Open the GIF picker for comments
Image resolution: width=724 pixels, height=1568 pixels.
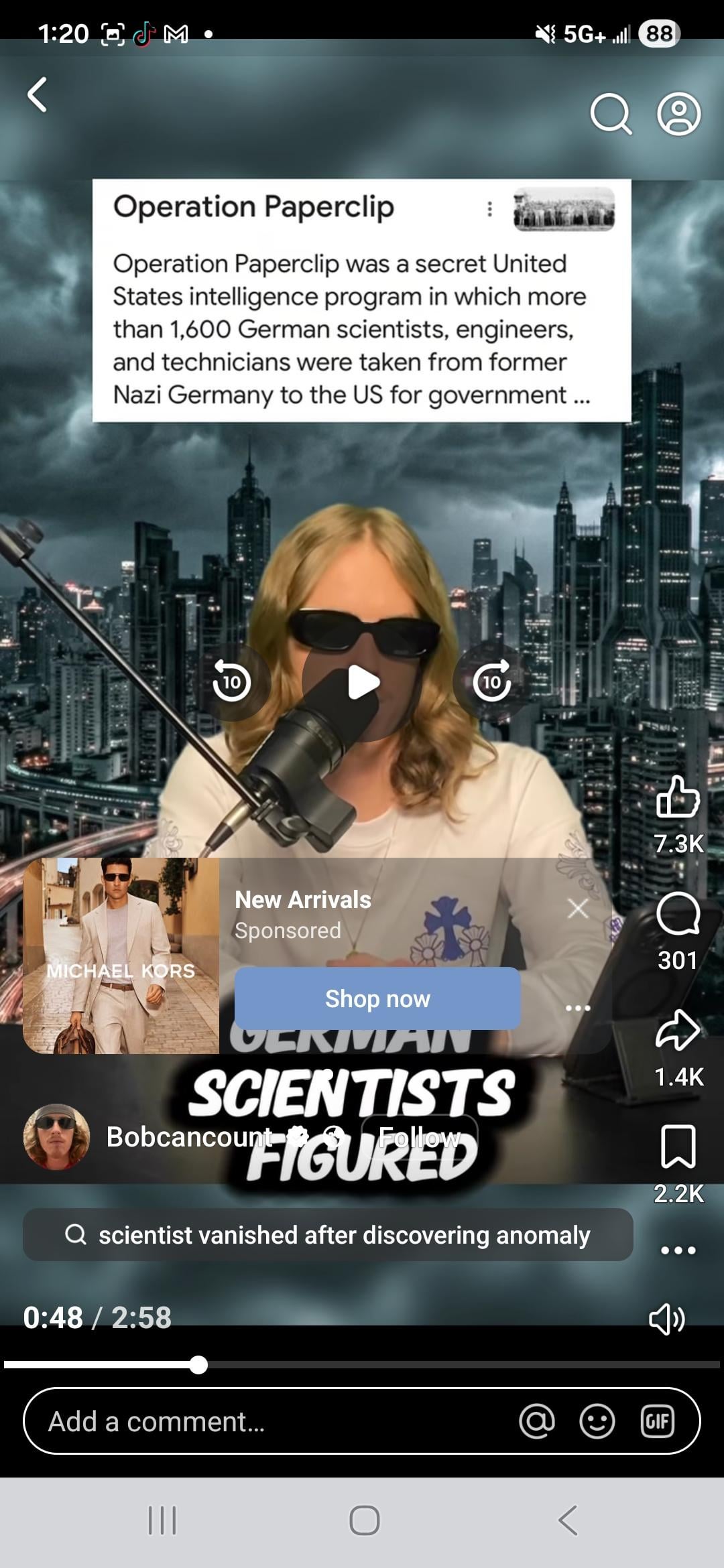(x=657, y=1421)
